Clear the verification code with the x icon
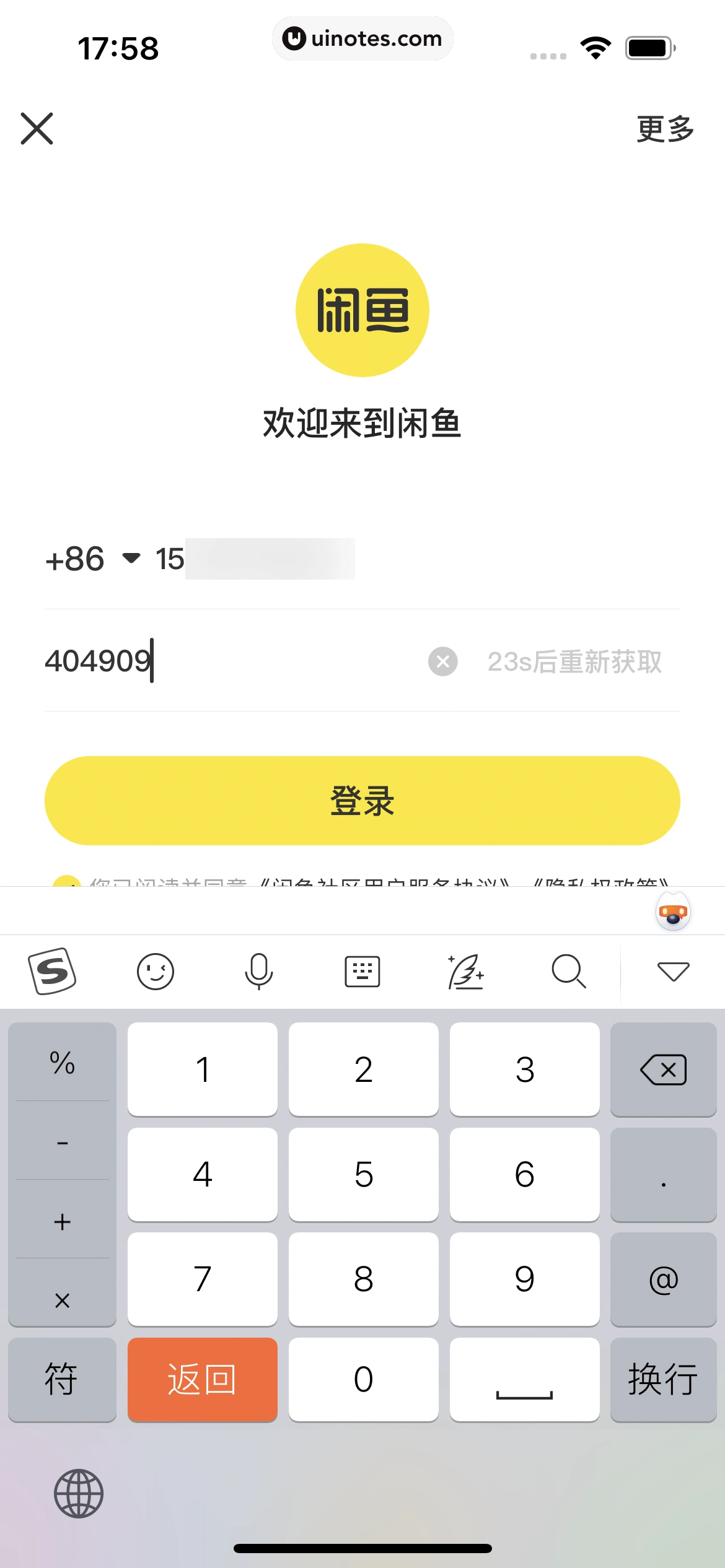 point(442,662)
